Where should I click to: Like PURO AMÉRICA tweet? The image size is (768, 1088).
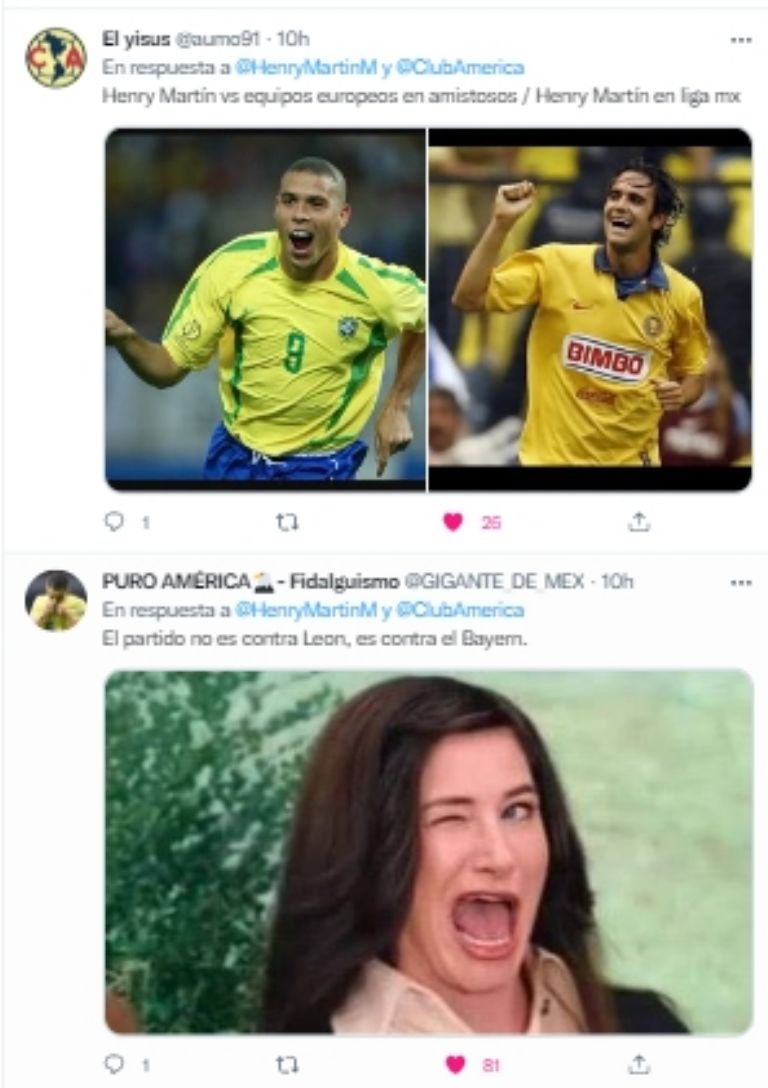tap(453, 1065)
